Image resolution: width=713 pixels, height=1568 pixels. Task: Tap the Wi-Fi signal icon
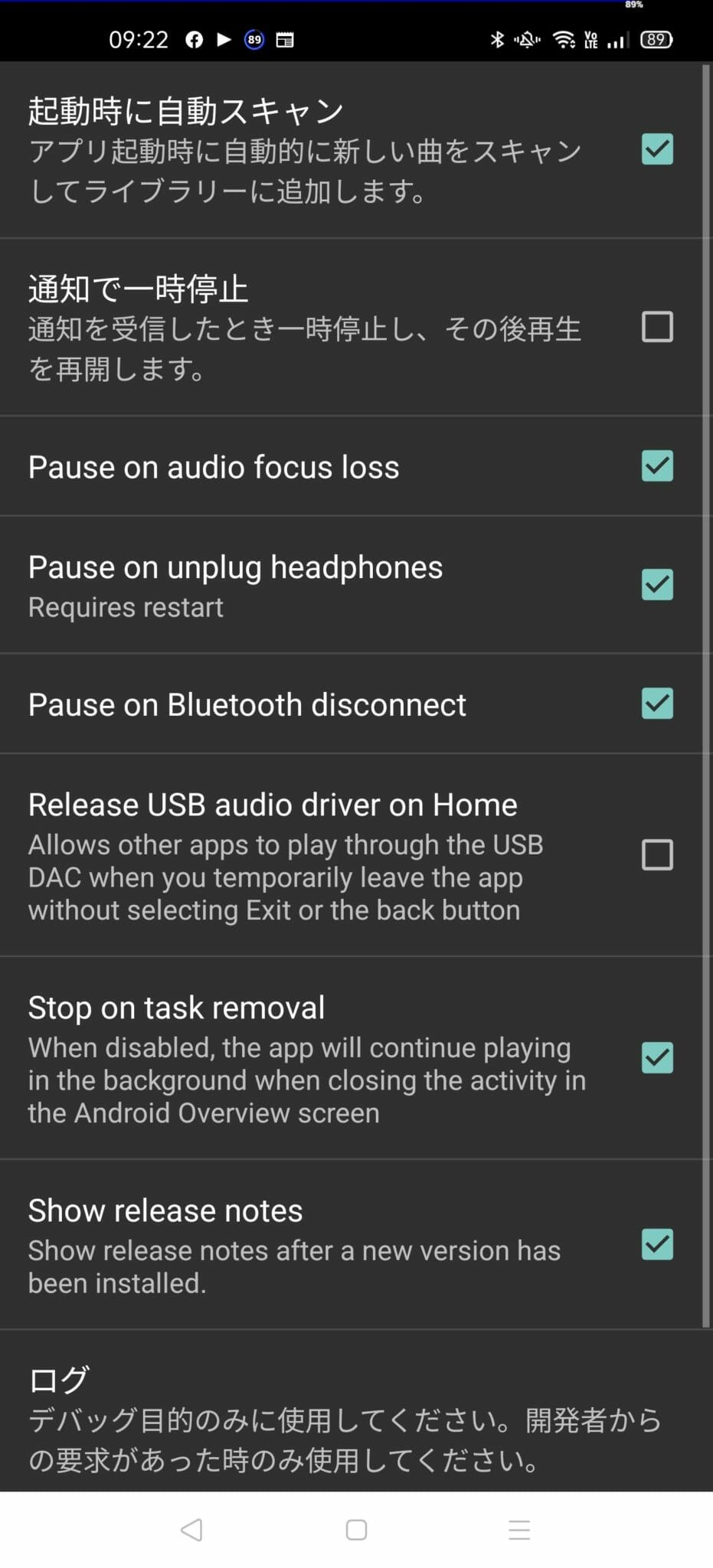(565, 39)
